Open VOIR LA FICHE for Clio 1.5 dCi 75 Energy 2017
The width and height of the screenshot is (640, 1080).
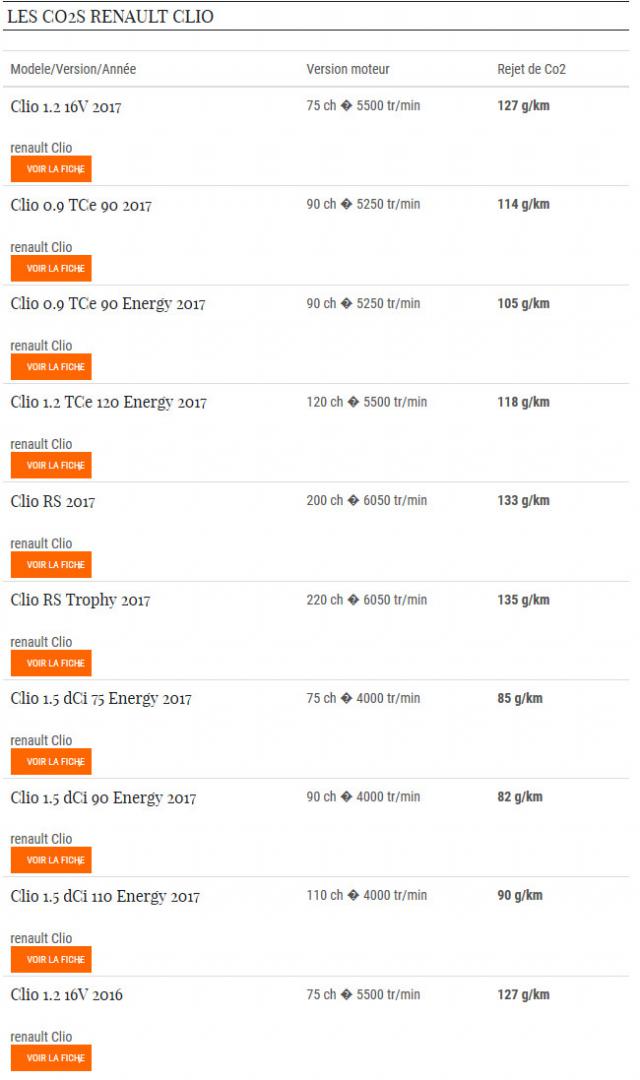click(x=51, y=762)
